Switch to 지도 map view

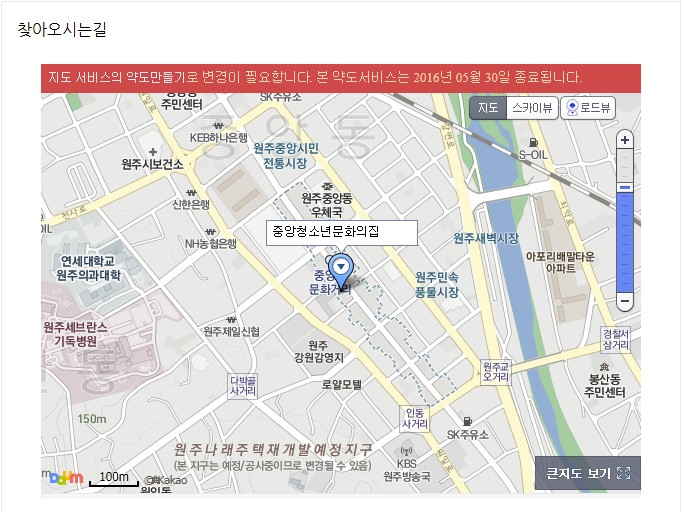click(488, 108)
